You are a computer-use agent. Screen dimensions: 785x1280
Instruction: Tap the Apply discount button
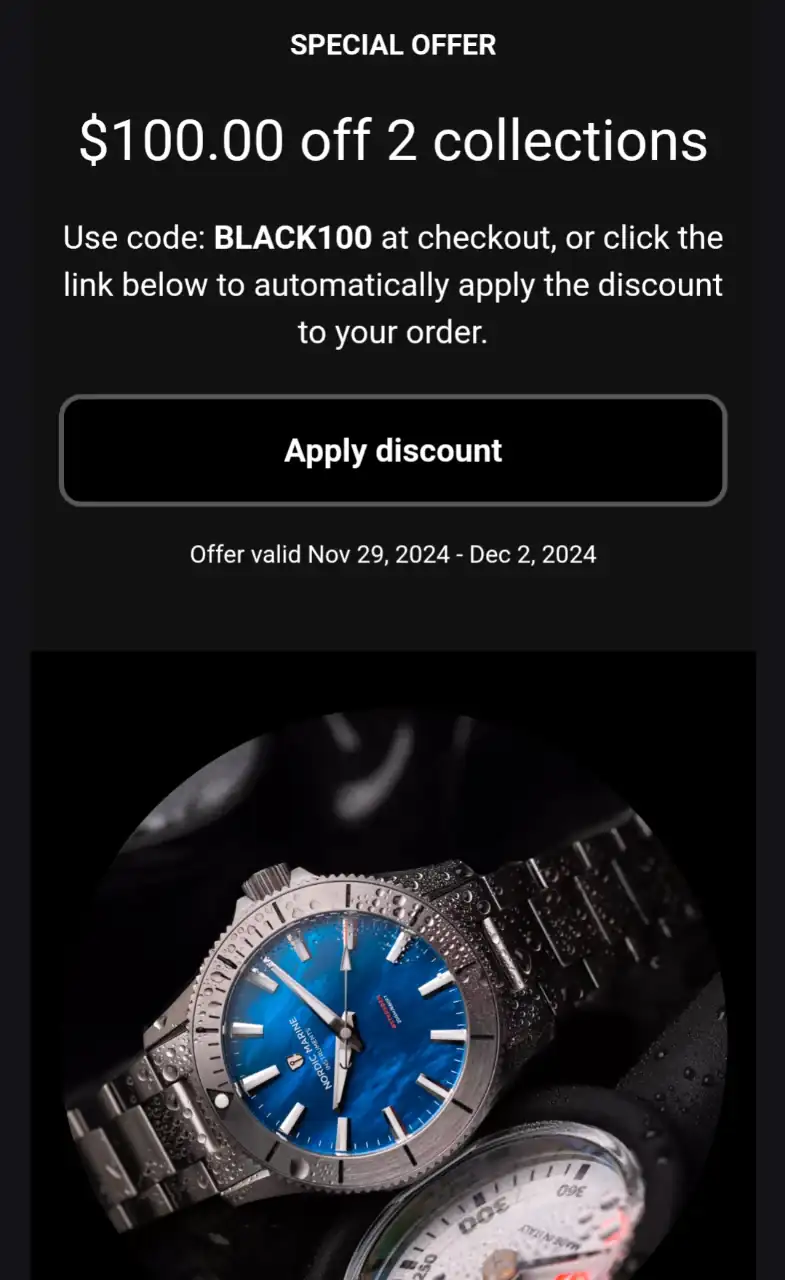tap(393, 450)
